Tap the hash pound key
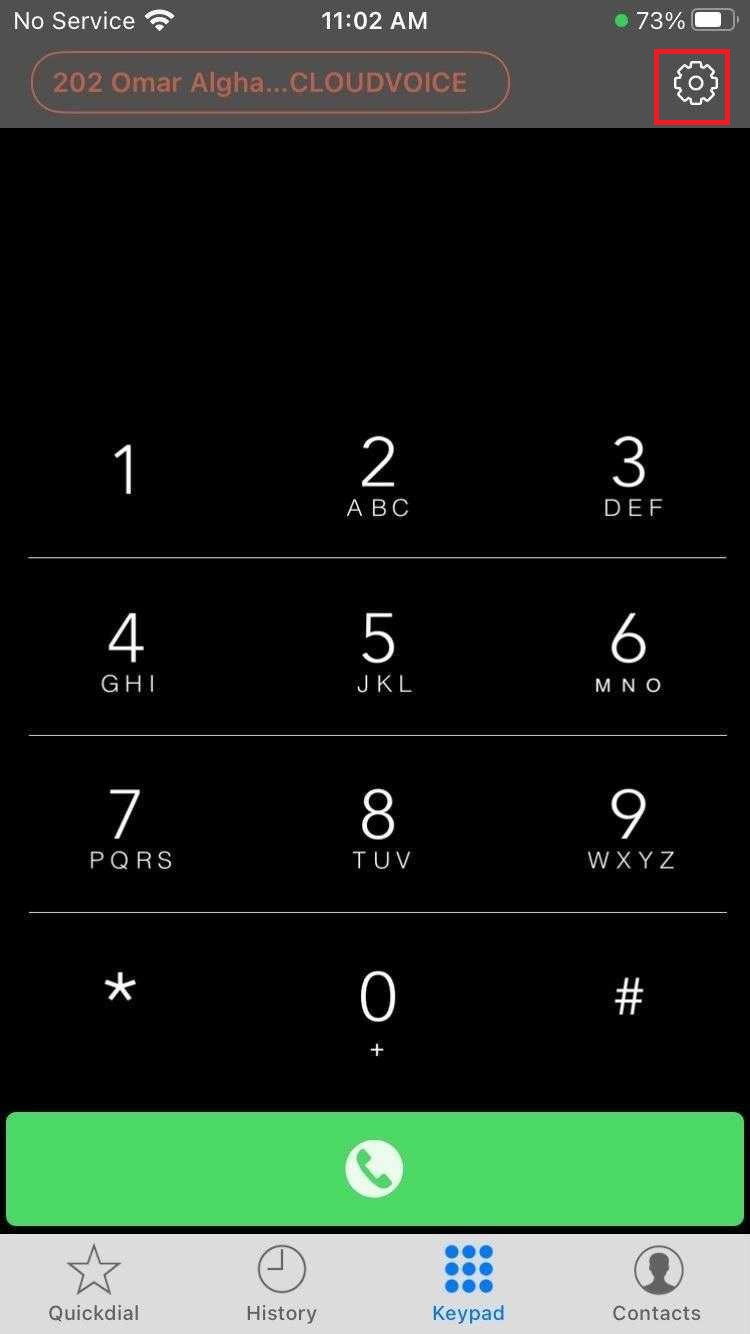Screen dimensions: 750x1334 [629, 996]
